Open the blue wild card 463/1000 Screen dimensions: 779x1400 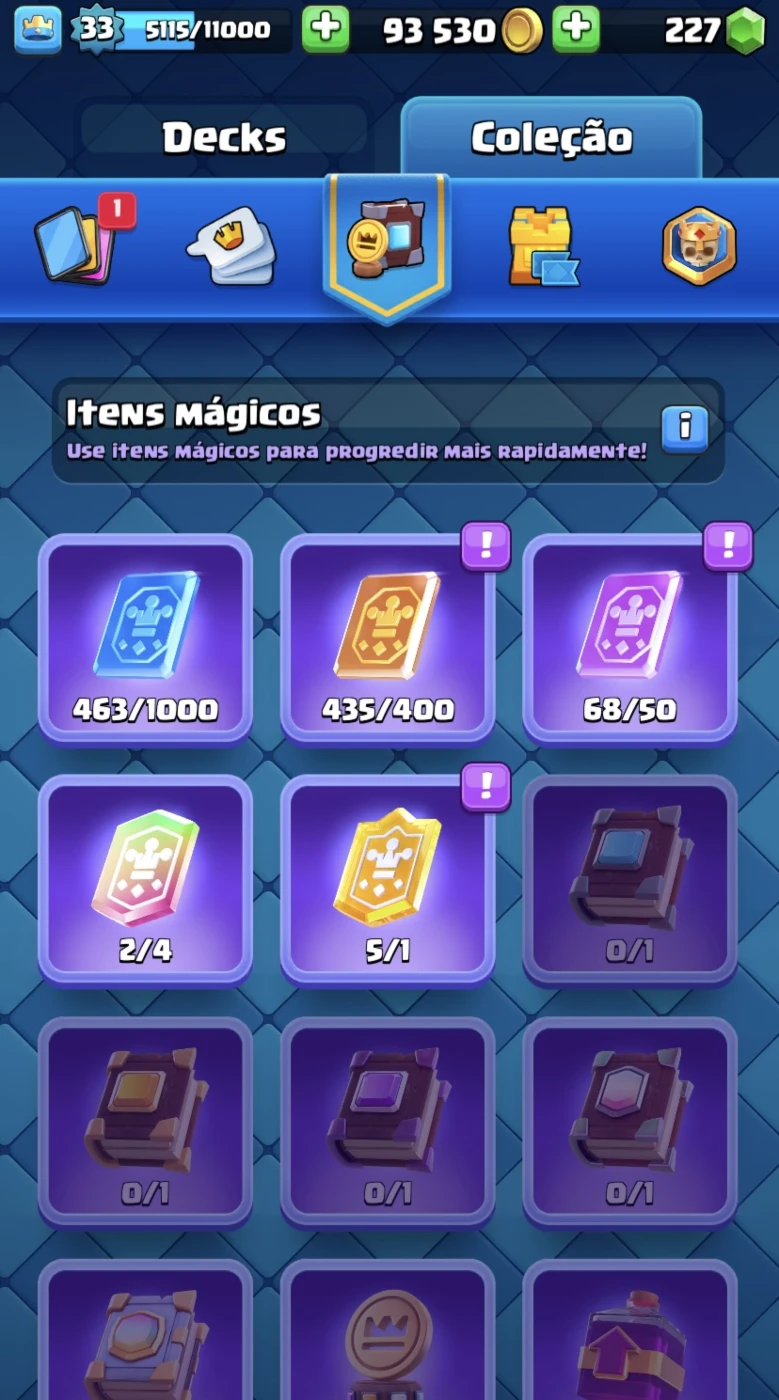146,640
